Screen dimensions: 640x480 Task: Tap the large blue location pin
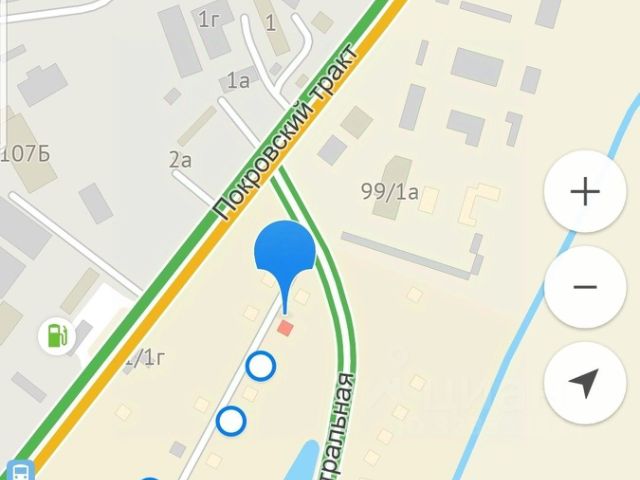point(286,253)
